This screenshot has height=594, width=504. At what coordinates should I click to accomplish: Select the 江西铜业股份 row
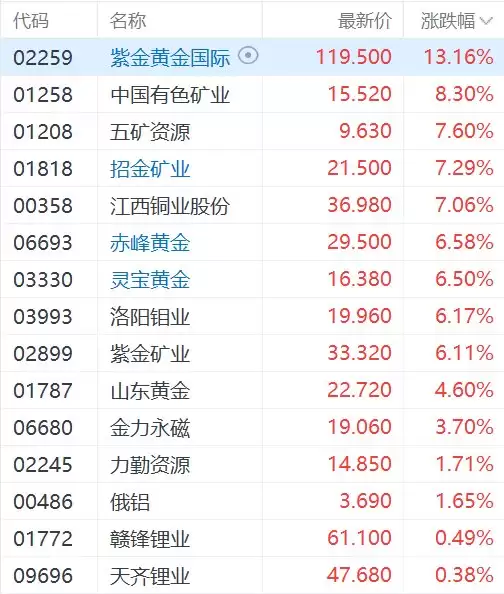(252, 205)
